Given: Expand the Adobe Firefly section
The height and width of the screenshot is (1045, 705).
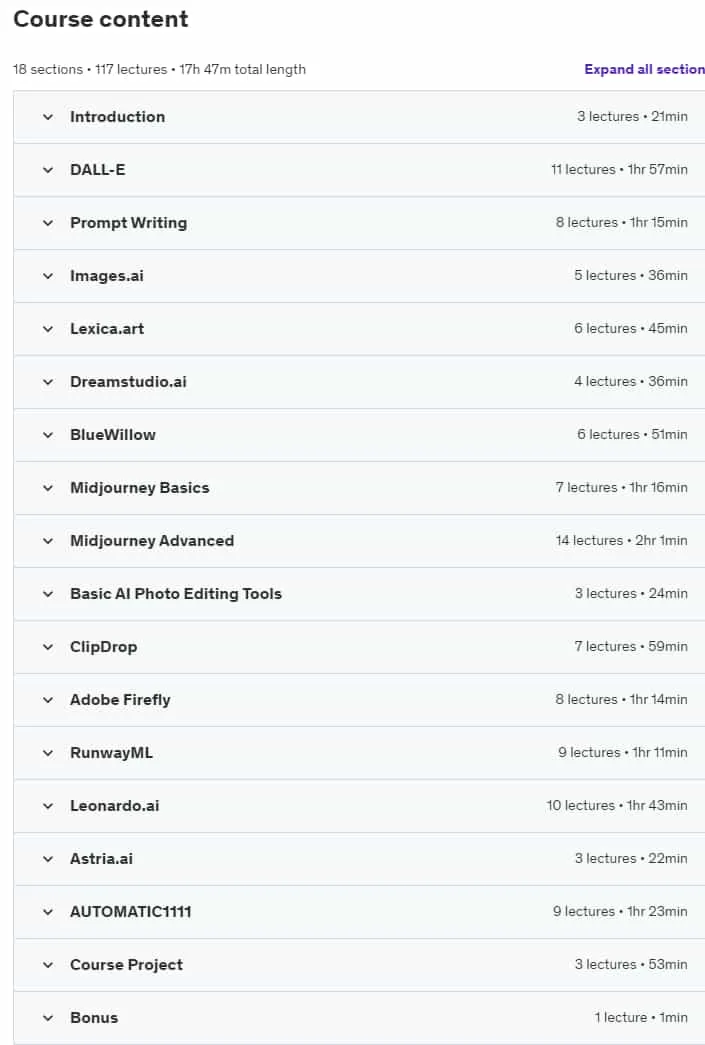Looking at the screenshot, I should (x=359, y=700).
